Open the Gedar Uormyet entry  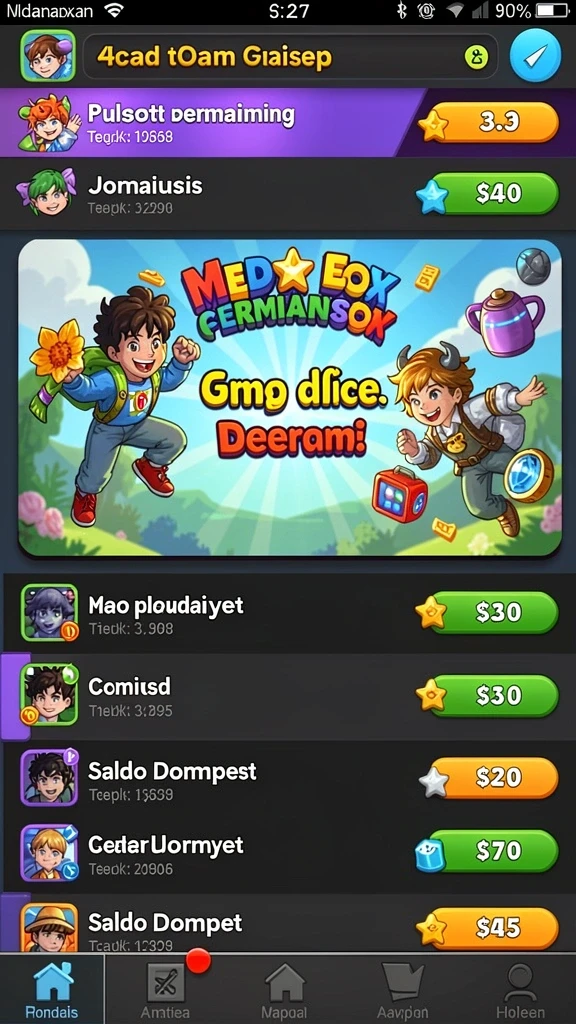(288, 852)
